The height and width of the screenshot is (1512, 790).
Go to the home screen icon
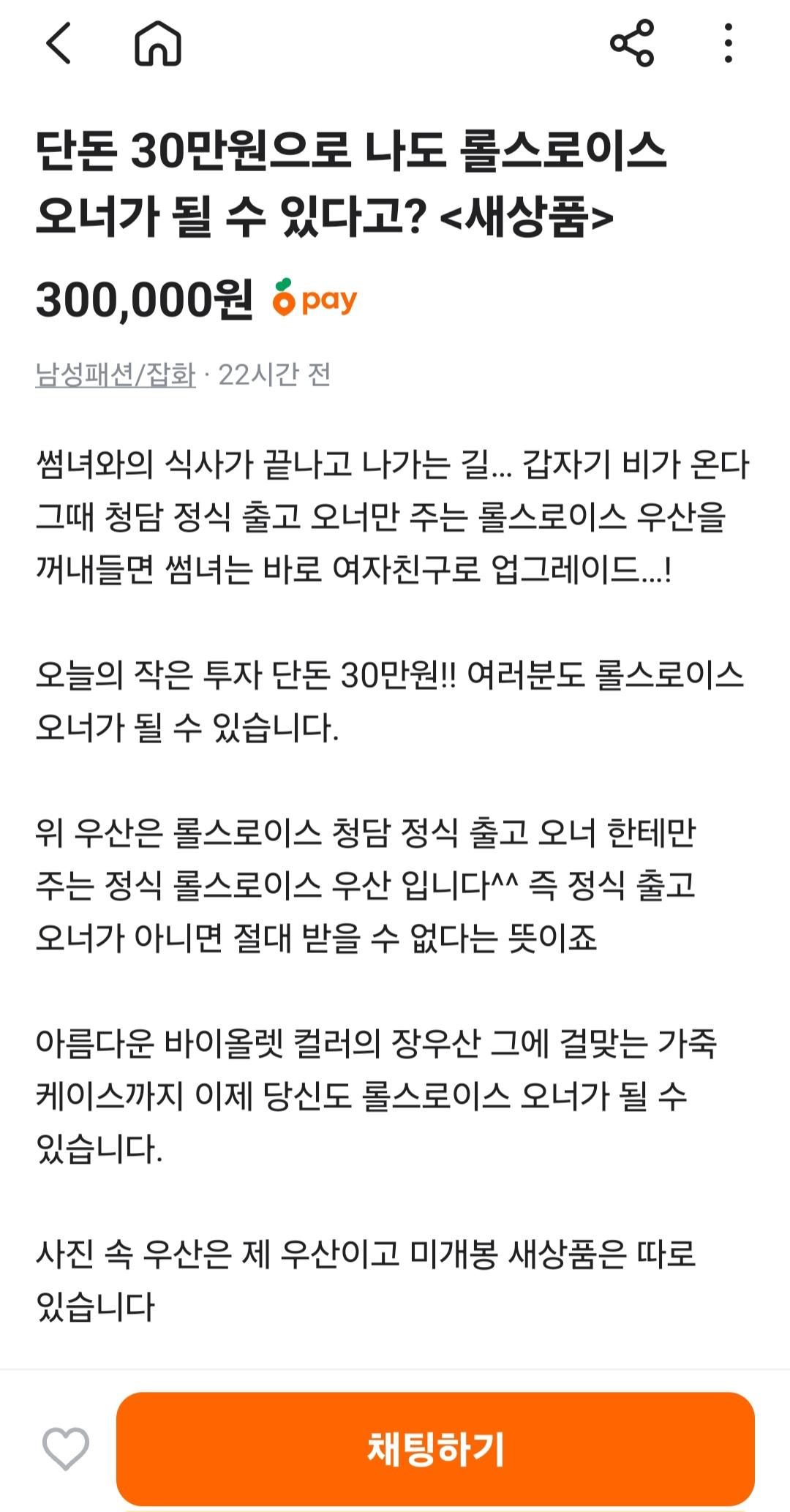(x=158, y=43)
